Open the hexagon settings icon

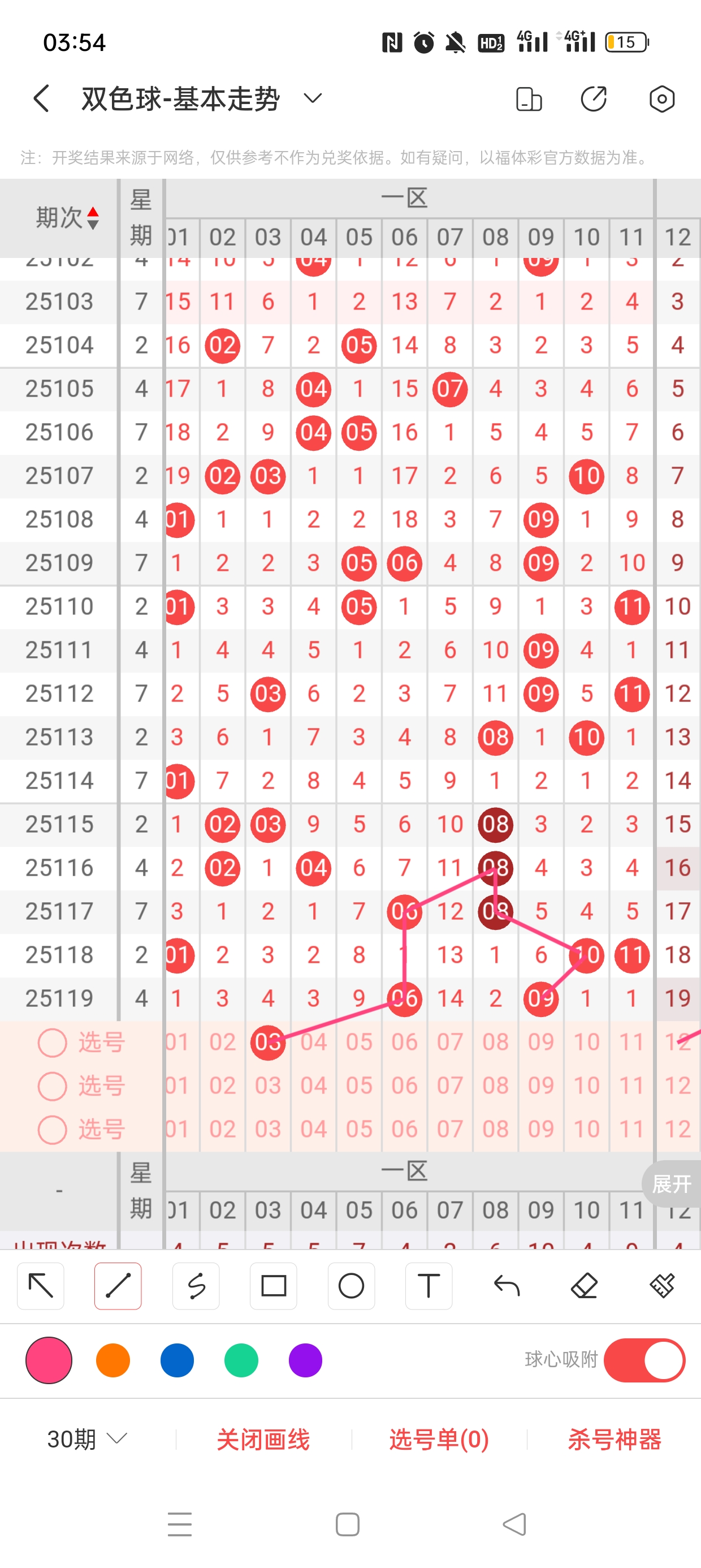pyautogui.click(x=661, y=98)
